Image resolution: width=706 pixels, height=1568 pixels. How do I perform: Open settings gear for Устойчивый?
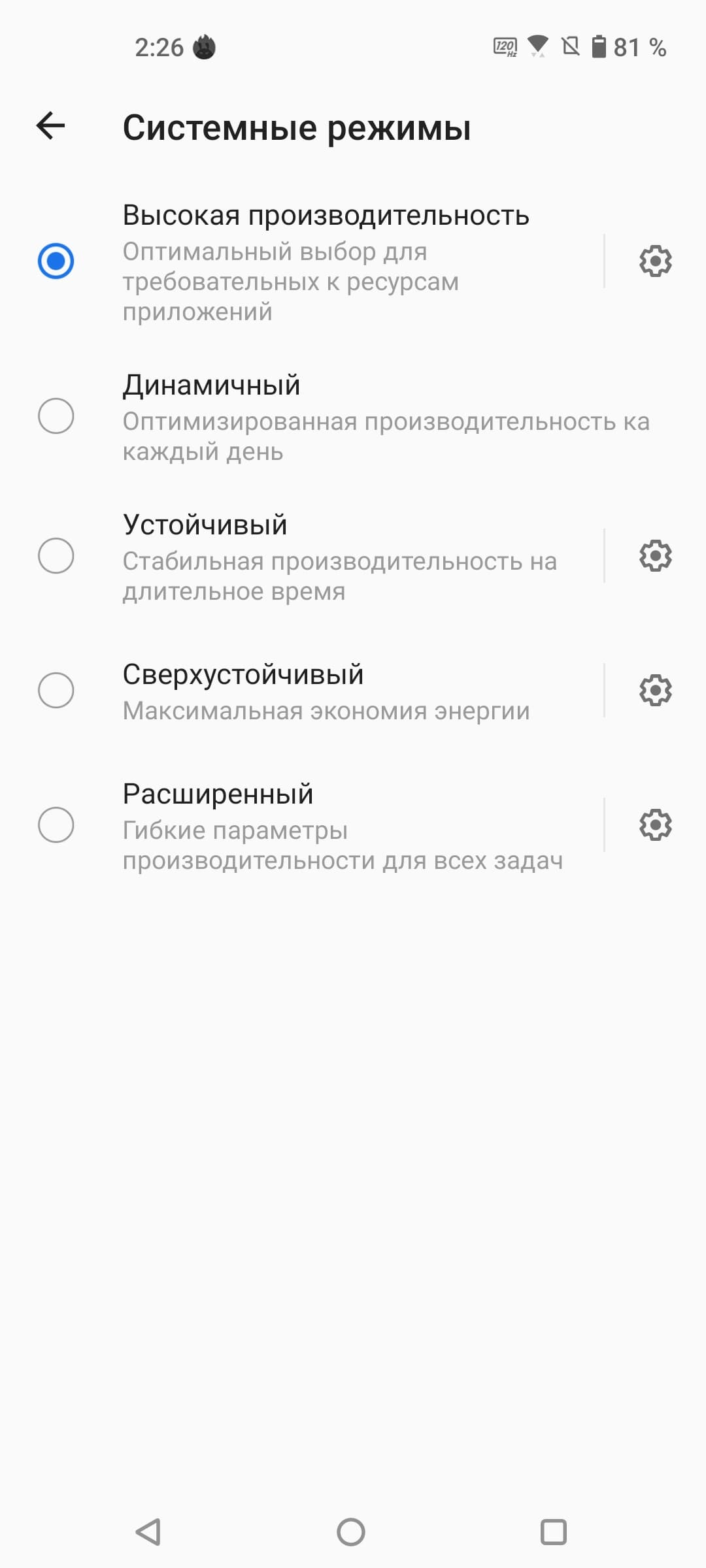point(655,556)
